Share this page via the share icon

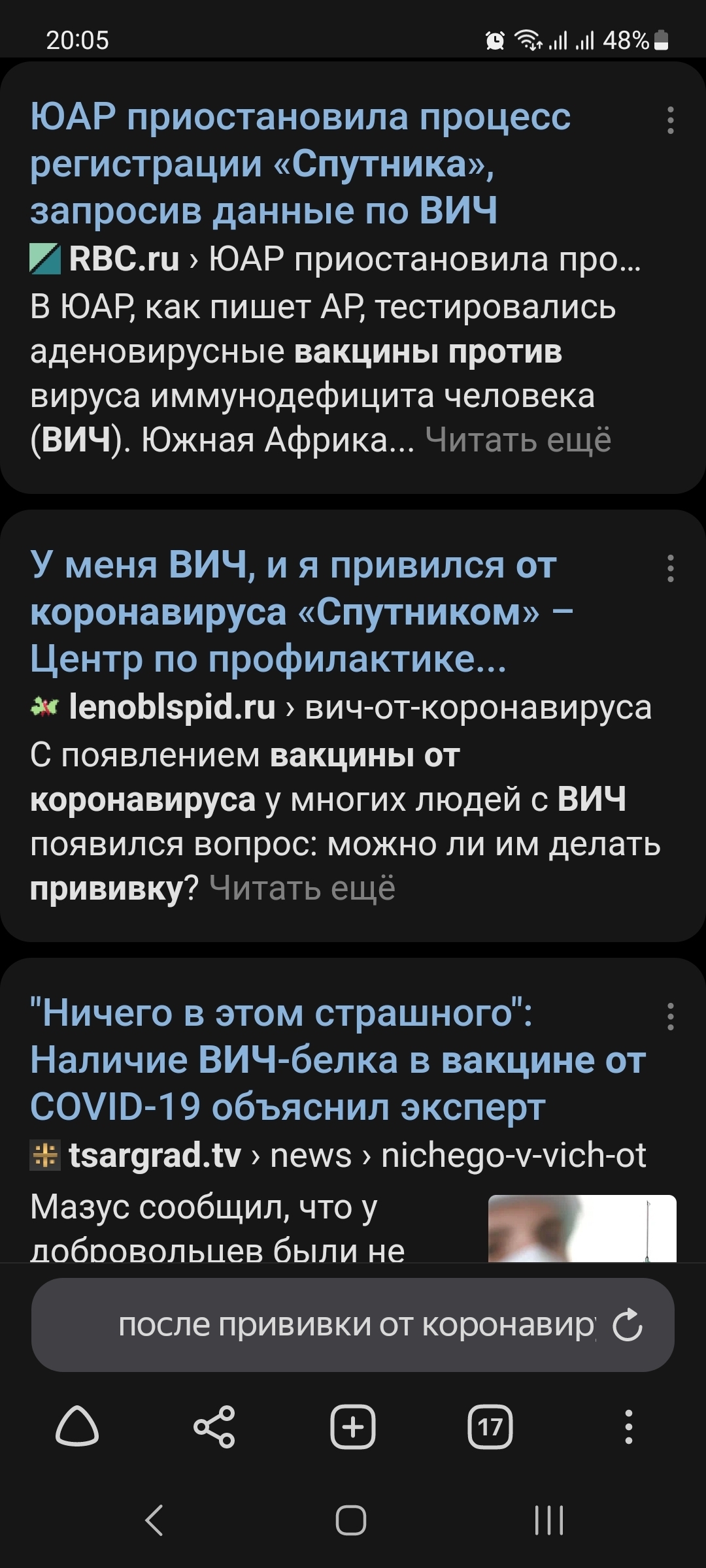point(214,1426)
